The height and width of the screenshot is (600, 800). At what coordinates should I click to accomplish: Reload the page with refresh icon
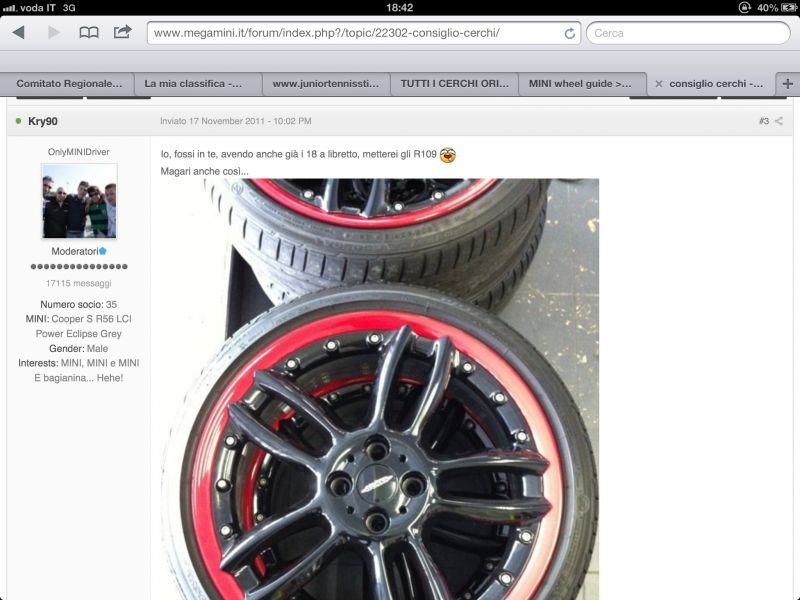coord(569,34)
